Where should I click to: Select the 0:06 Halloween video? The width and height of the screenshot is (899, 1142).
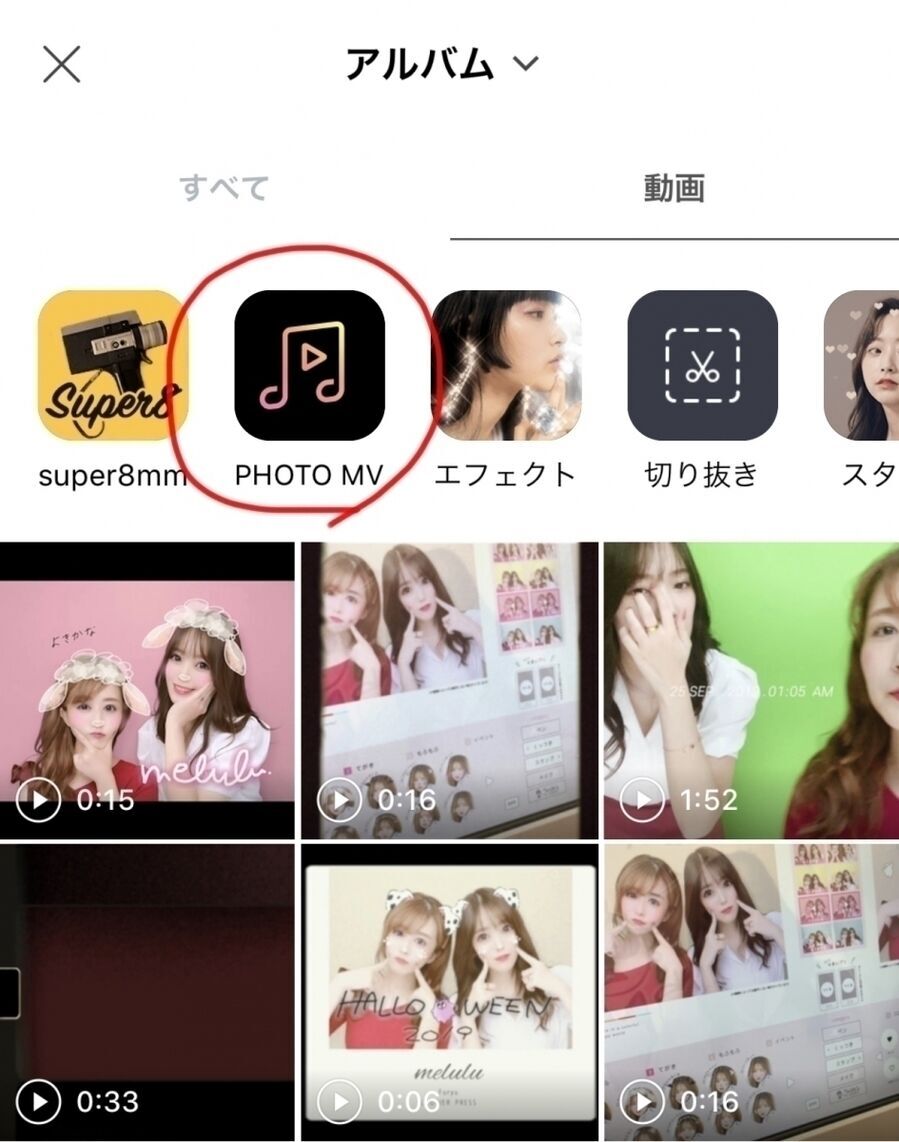click(449, 992)
